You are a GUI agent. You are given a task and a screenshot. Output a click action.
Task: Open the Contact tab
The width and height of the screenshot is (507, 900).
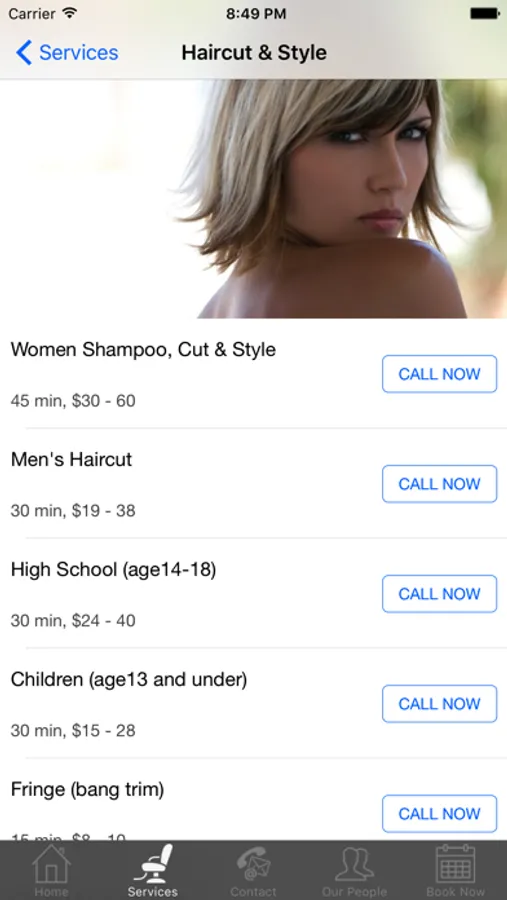(x=253, y=871)
